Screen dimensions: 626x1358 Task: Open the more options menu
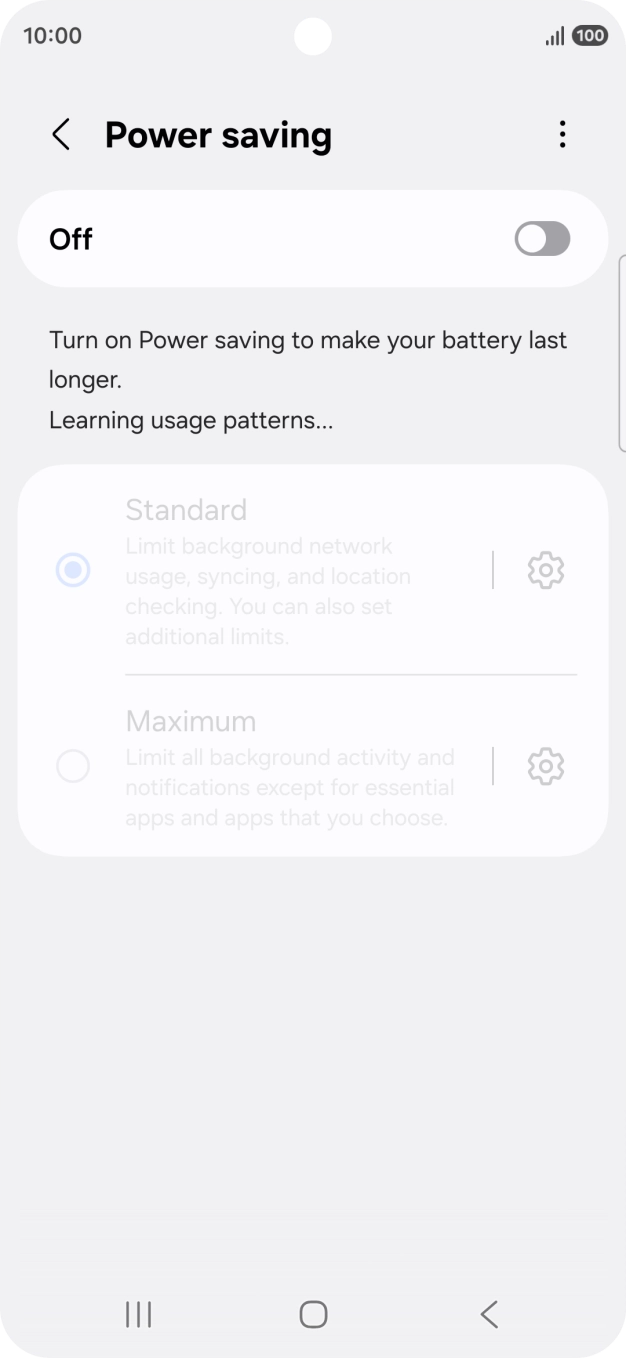tap(562, 135)
